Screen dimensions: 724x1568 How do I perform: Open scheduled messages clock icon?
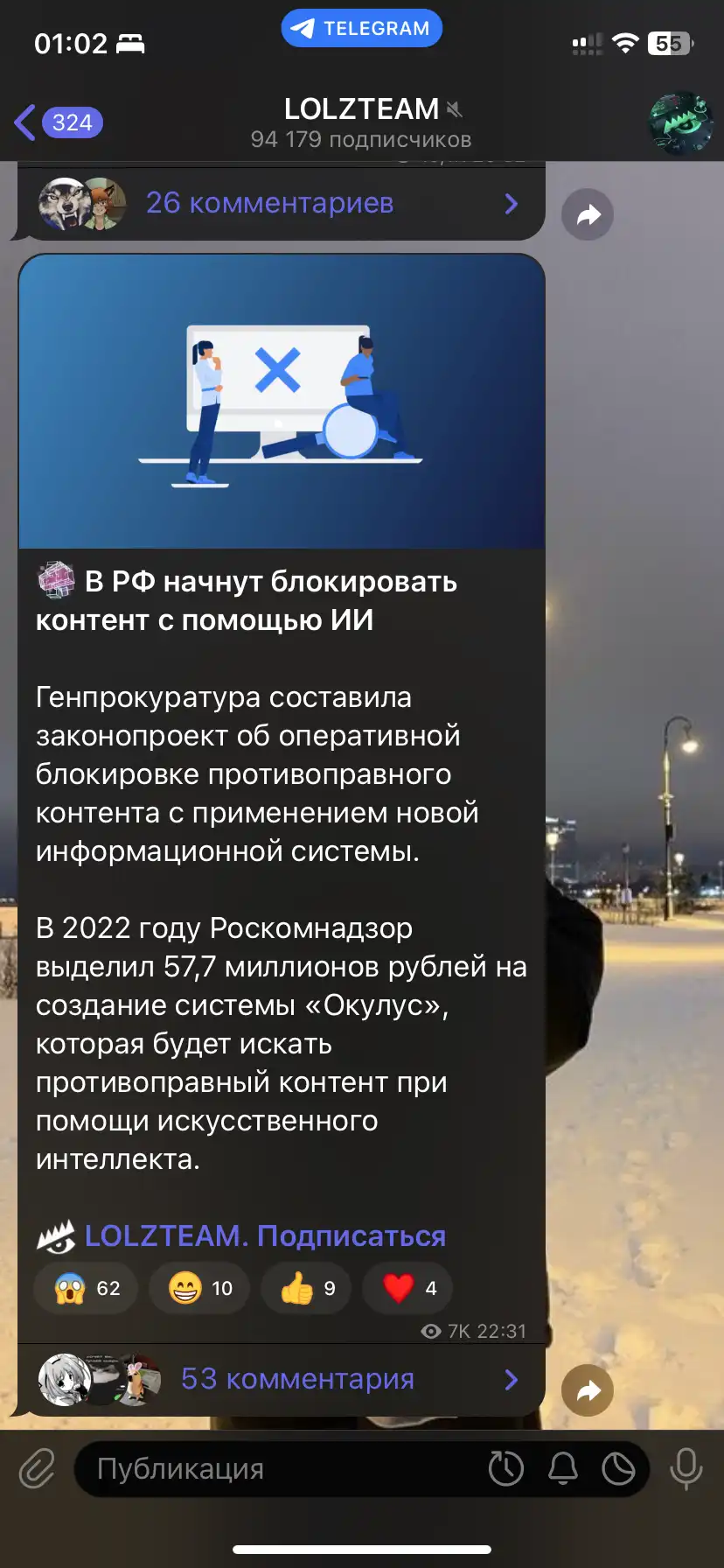click(x=505, y=1469)
